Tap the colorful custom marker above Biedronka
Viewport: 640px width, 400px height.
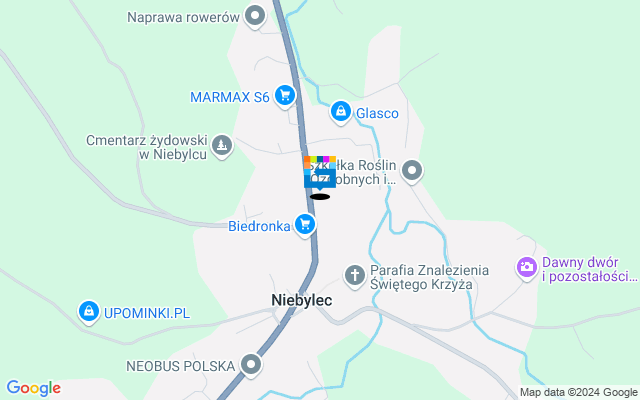coord(319,172)
